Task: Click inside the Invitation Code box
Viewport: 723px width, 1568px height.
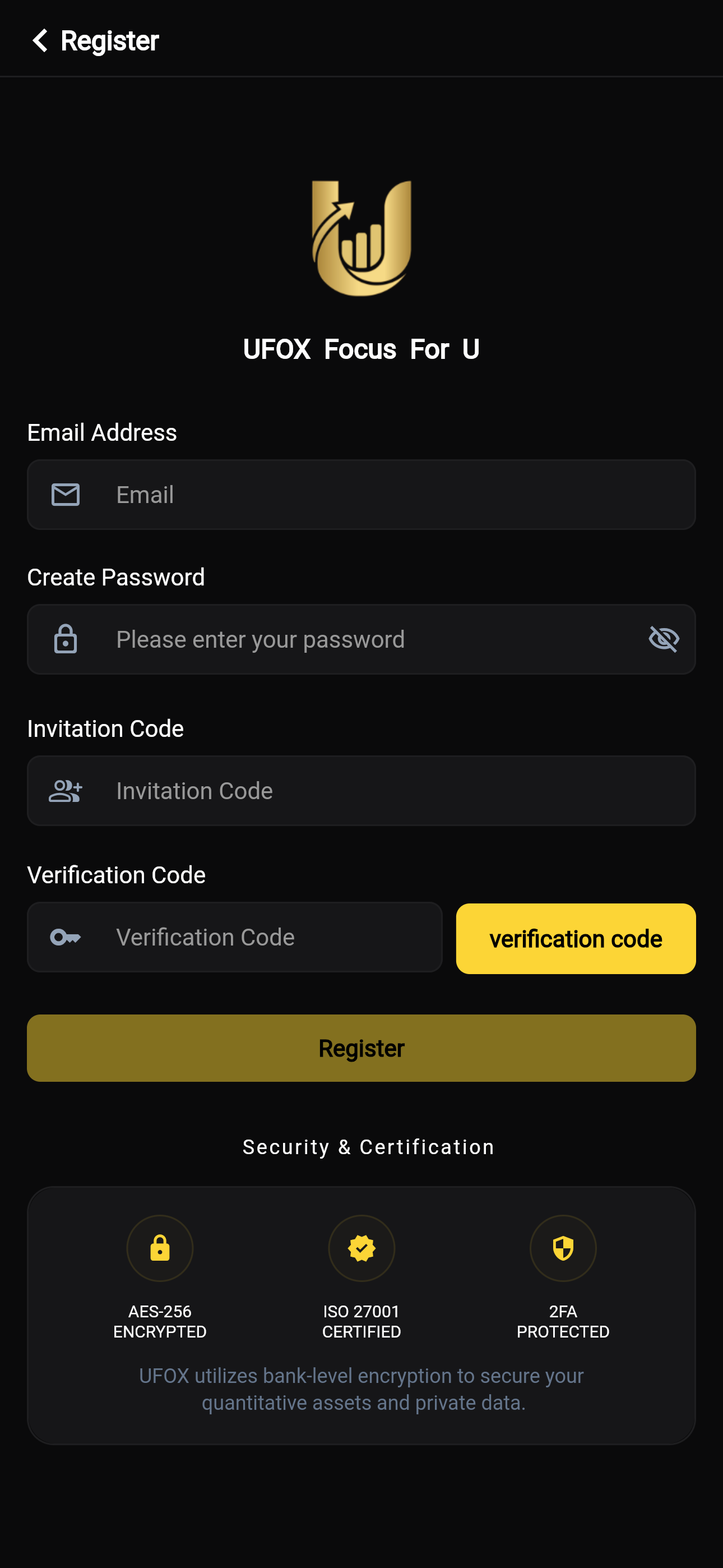Action: pos(304,790)
